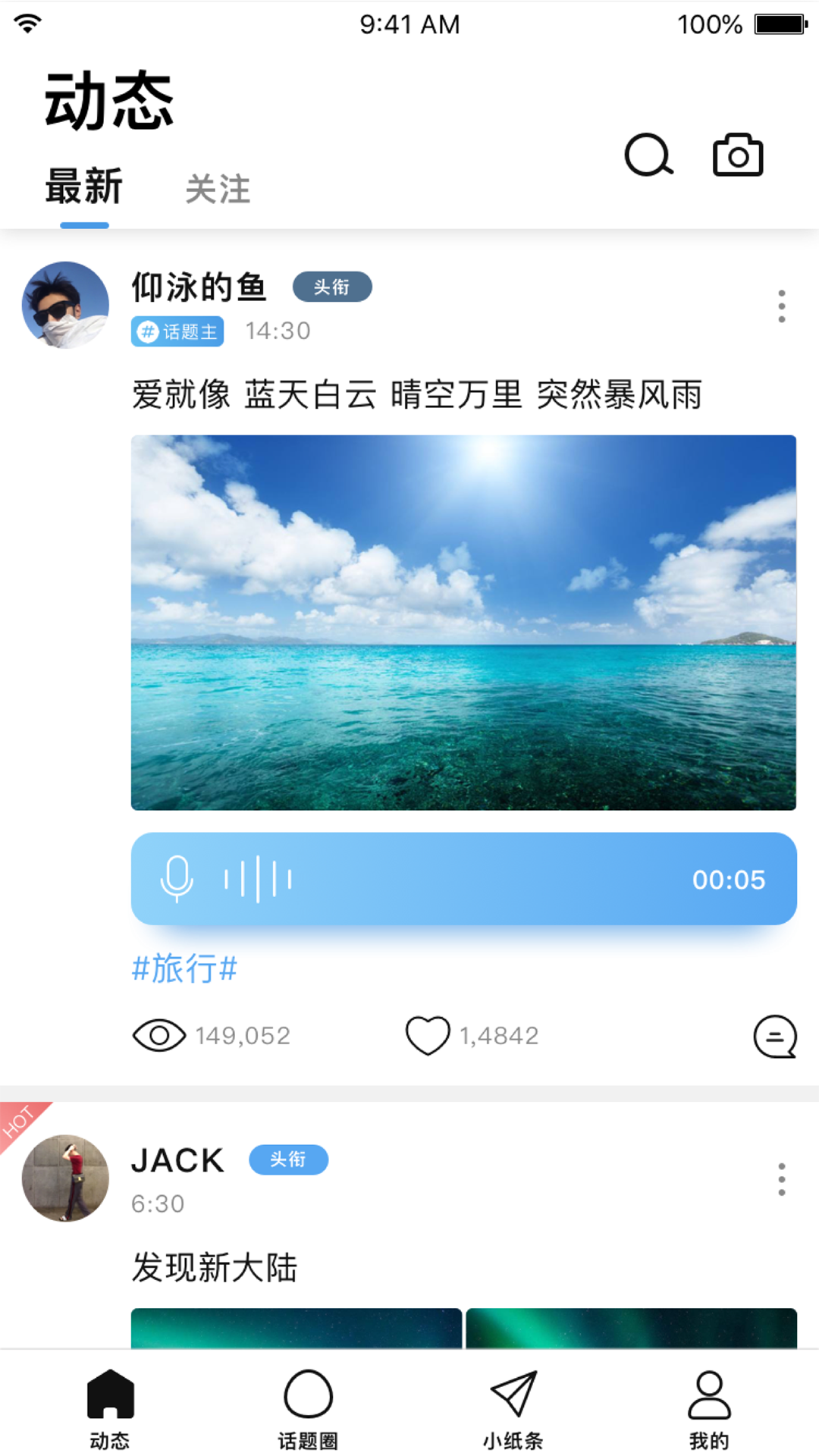Play the 00:05 voice clip
This screenshot has height=1456, width=819.
pos(463,879)
